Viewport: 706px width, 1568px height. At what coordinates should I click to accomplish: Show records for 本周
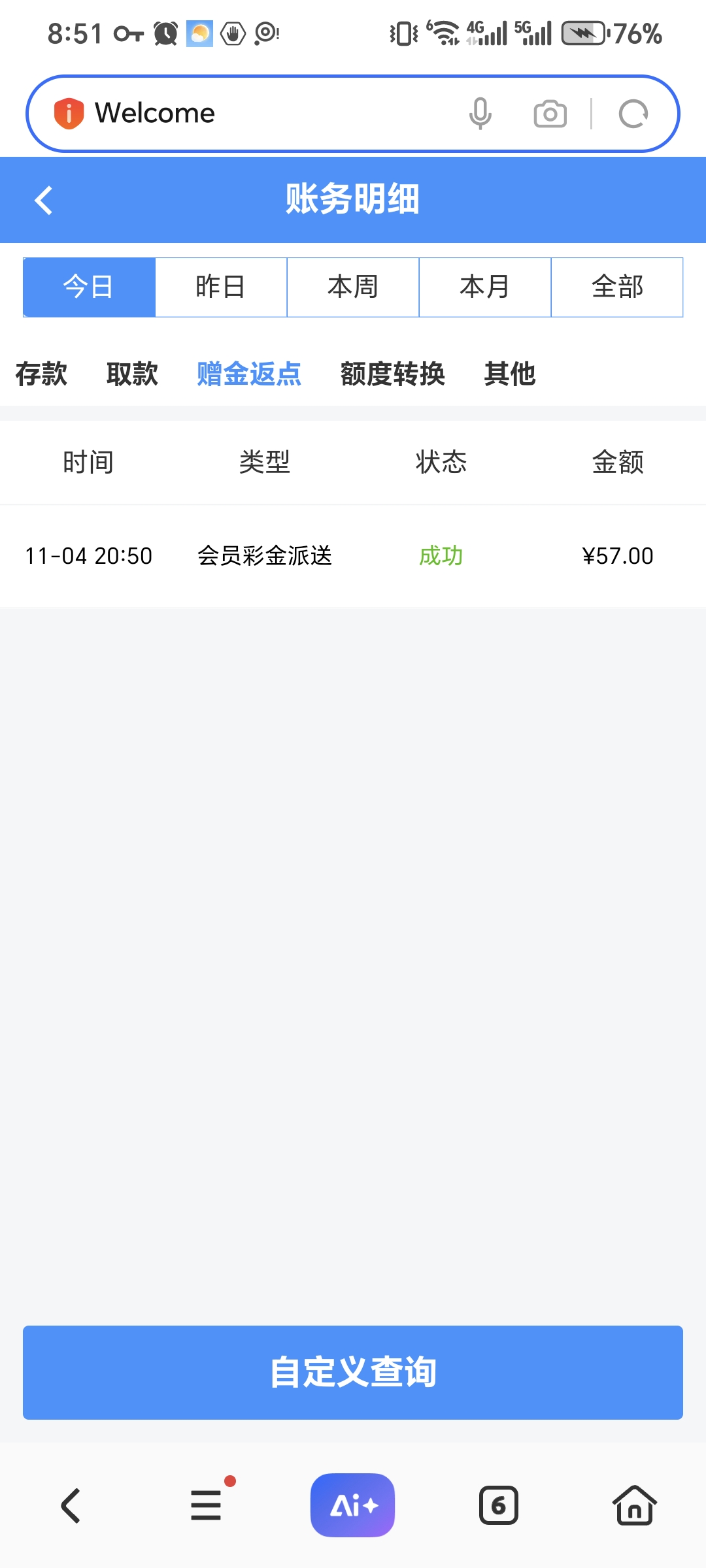pyautogui.click(x=353, y=287)
